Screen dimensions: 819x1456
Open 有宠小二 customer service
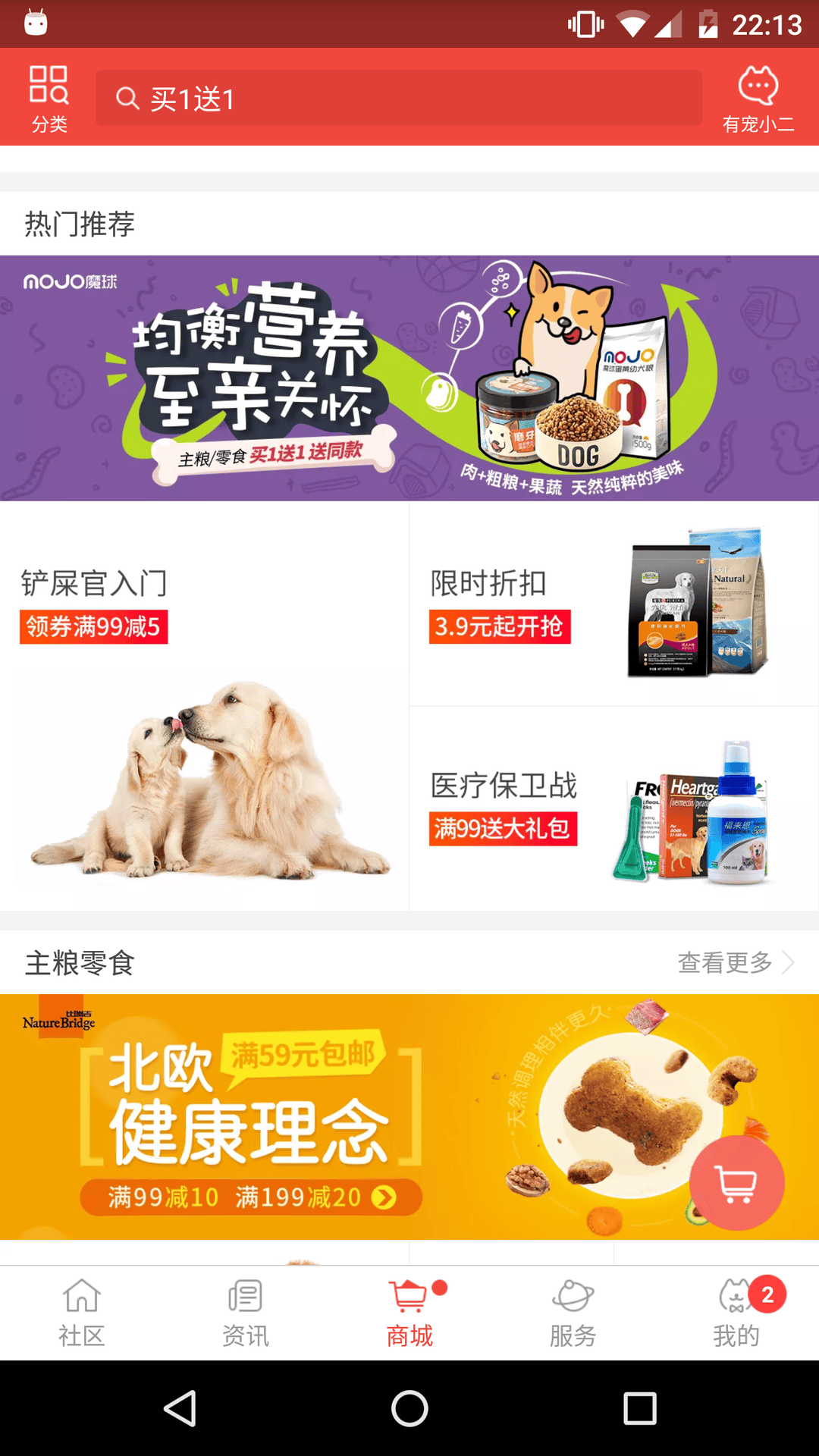(x=758, y=99)
